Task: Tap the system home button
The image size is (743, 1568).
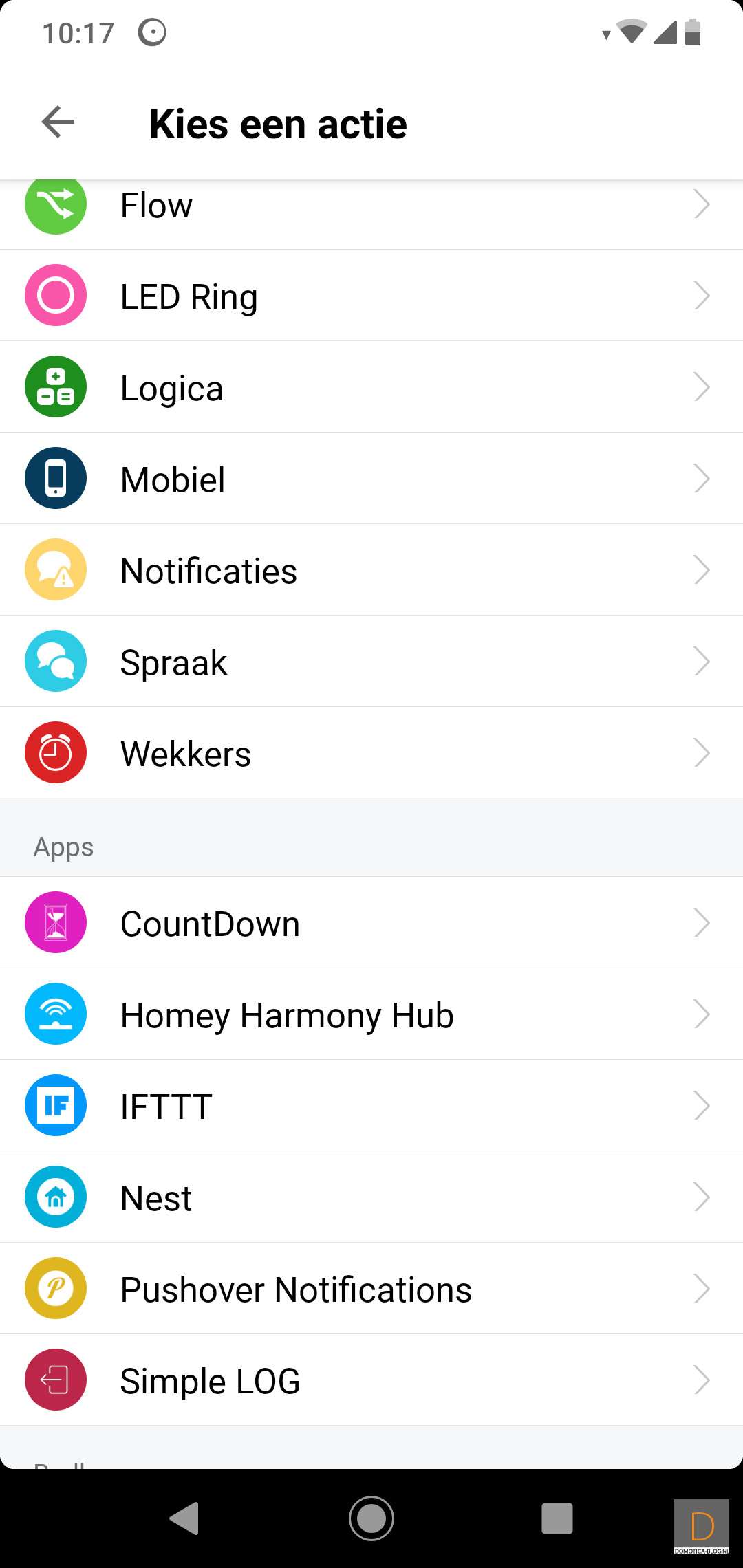Action: tap(371, 1518)
